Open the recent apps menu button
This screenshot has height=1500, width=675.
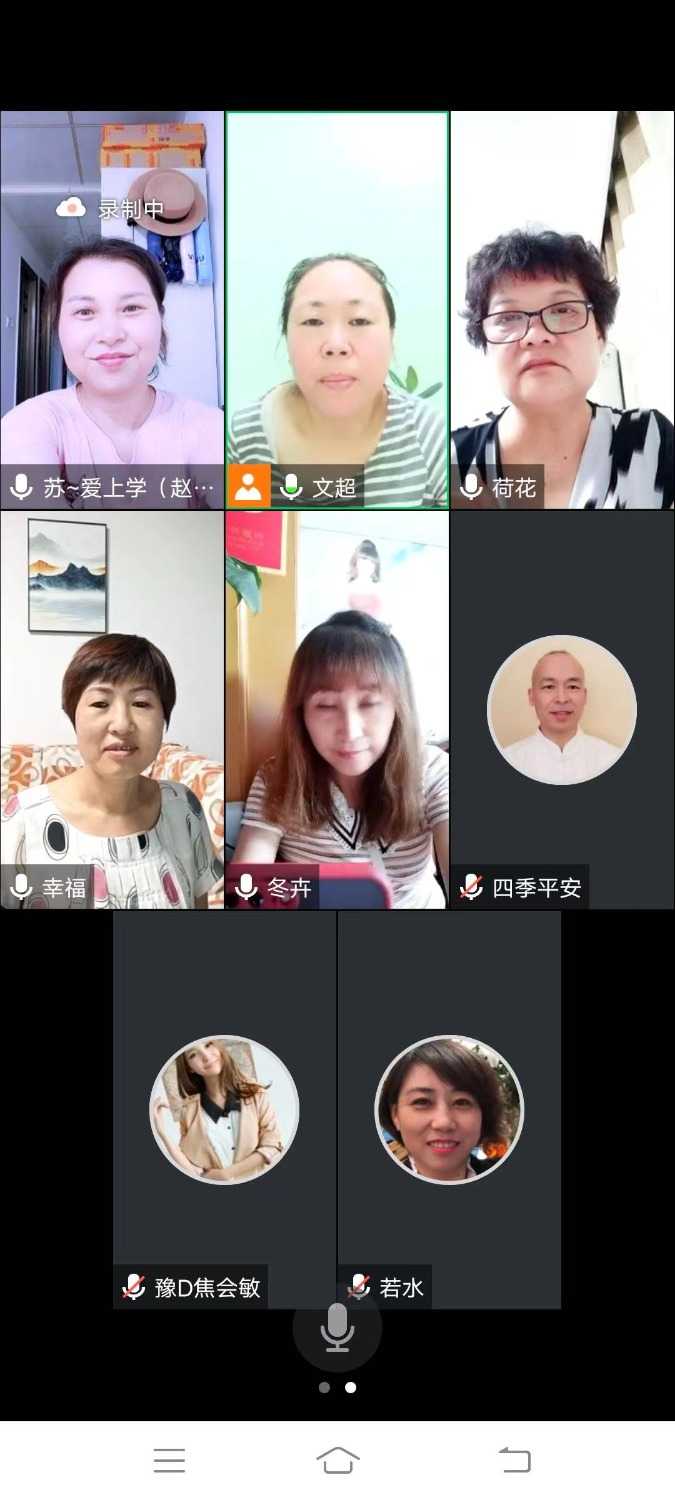169,1460
